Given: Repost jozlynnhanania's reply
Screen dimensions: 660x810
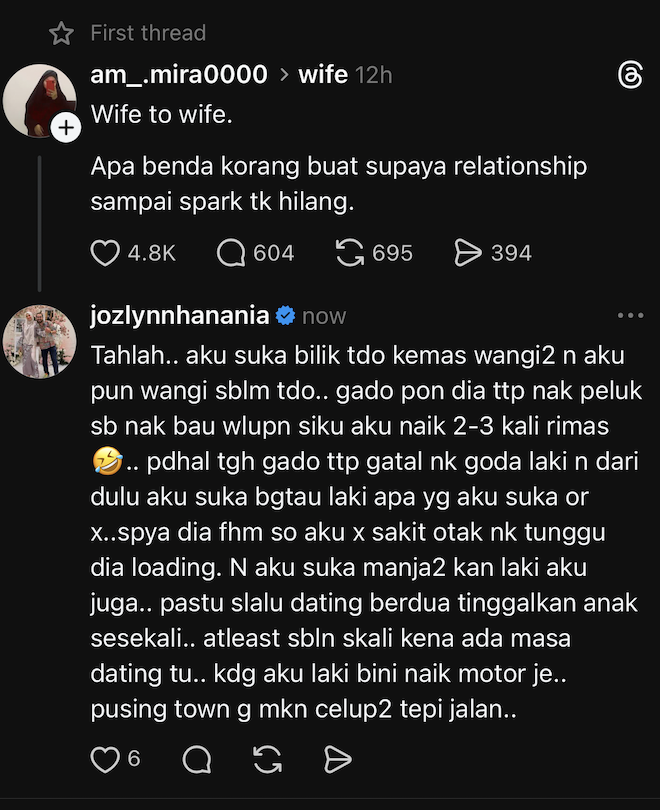Looking at the screenshot, I should pos(268,760).
